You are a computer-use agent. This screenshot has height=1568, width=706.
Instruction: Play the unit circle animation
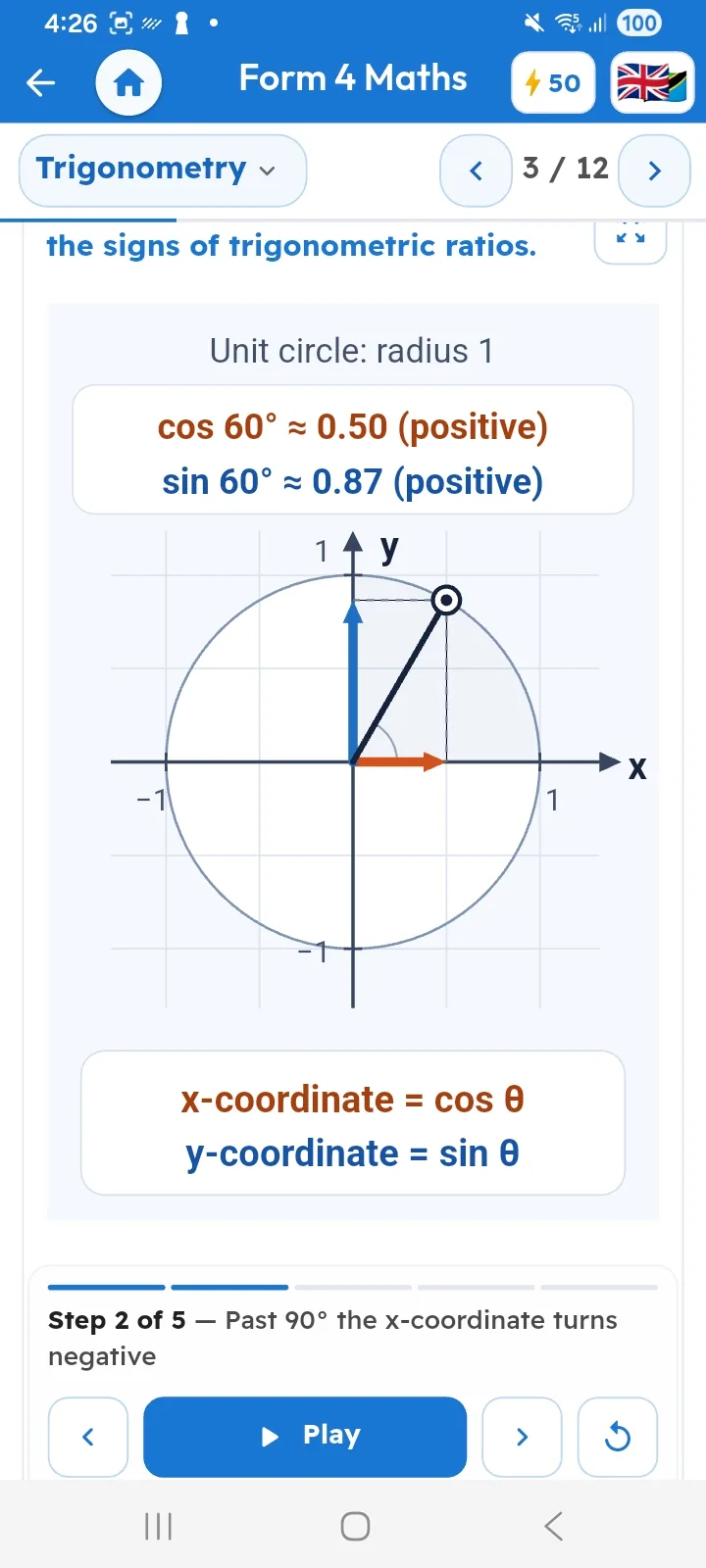point(305,1437)
